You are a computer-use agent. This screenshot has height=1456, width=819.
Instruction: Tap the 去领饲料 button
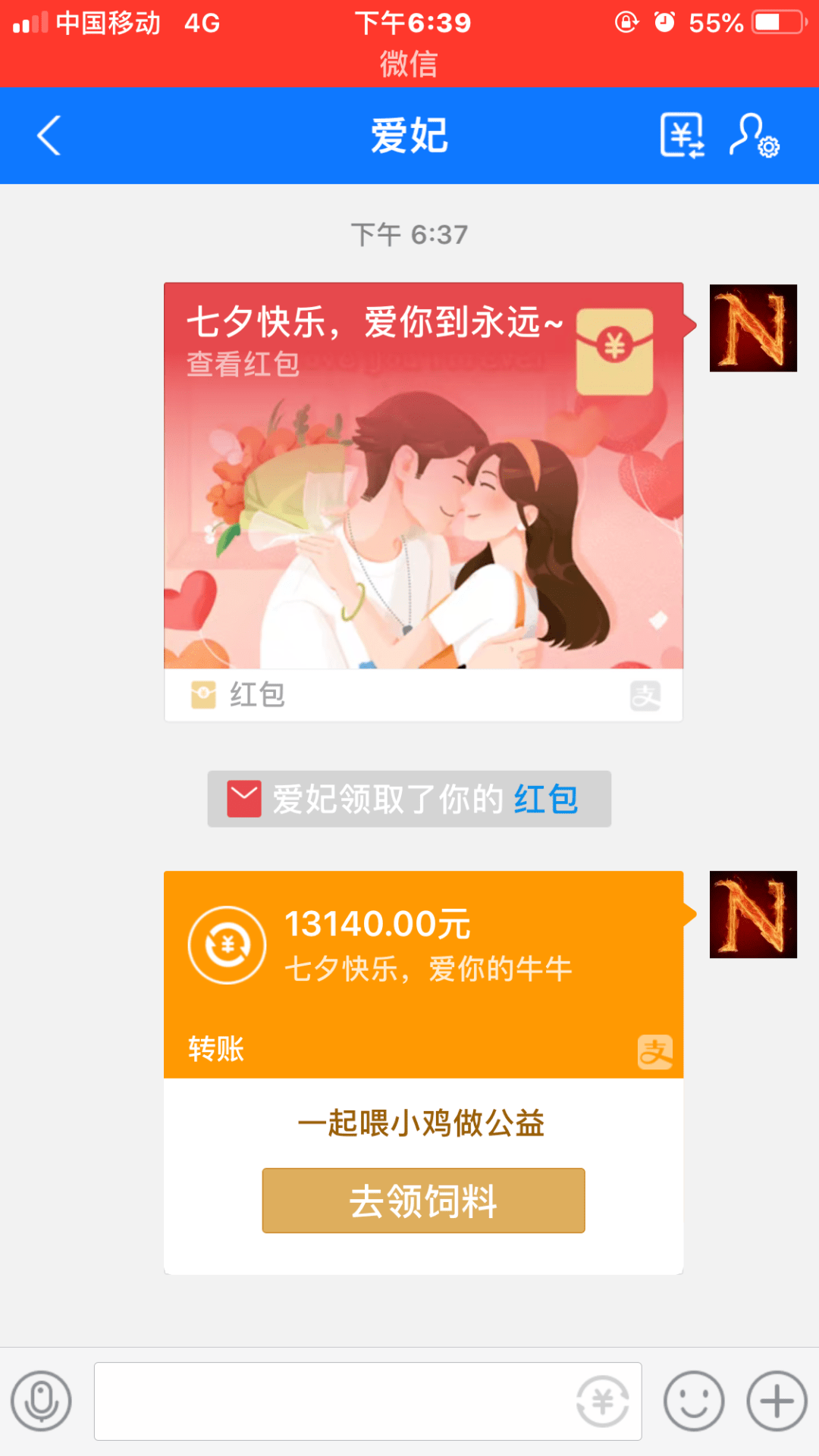click(423, 1201)
